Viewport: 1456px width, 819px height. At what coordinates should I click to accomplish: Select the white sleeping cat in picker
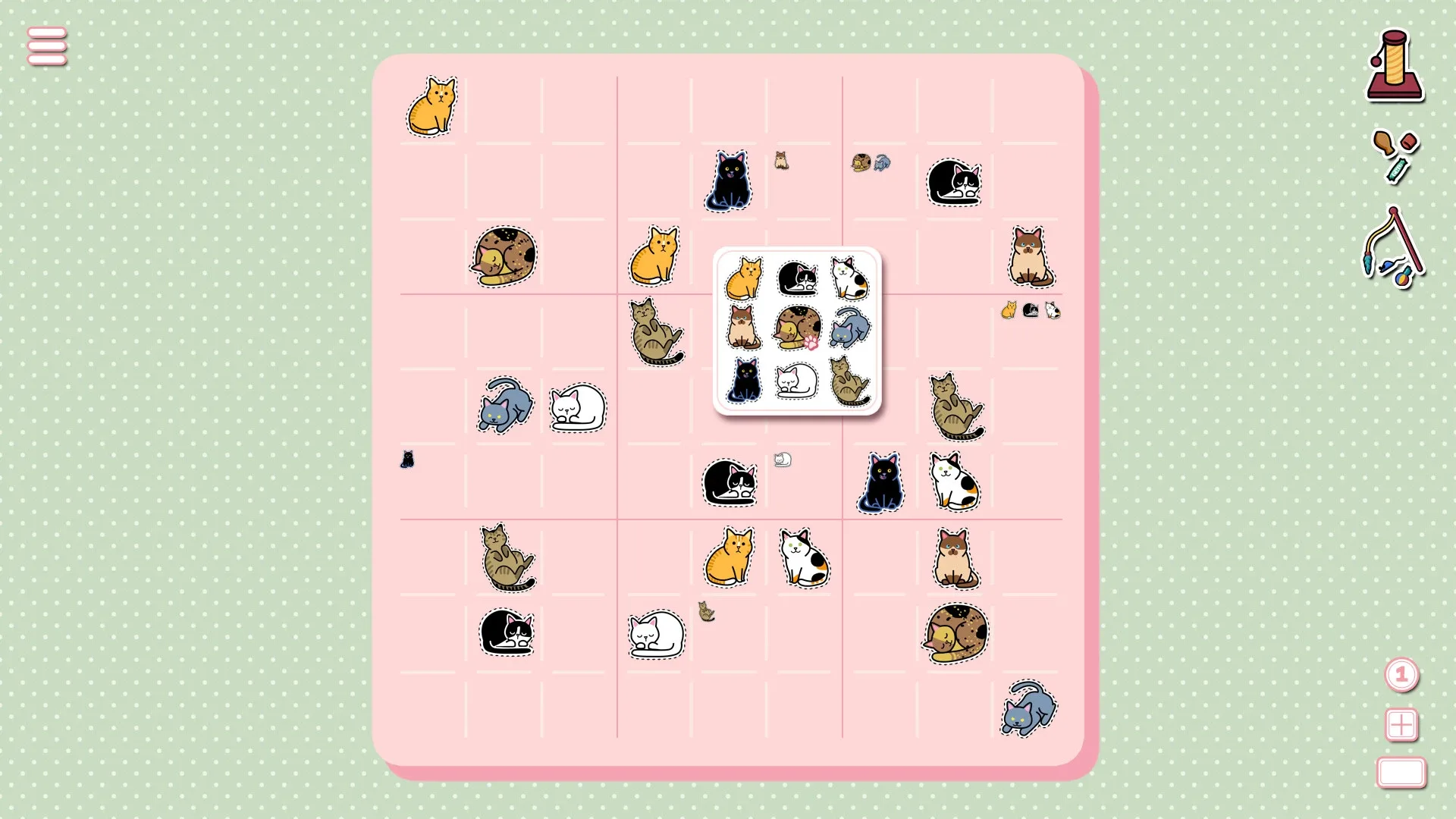(797, 380)
